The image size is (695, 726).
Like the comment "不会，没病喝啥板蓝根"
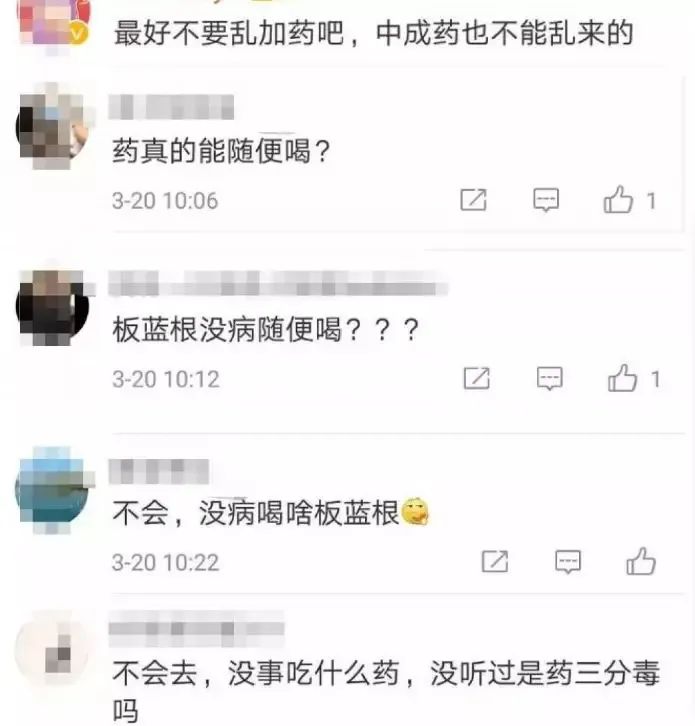coord(641,561)
